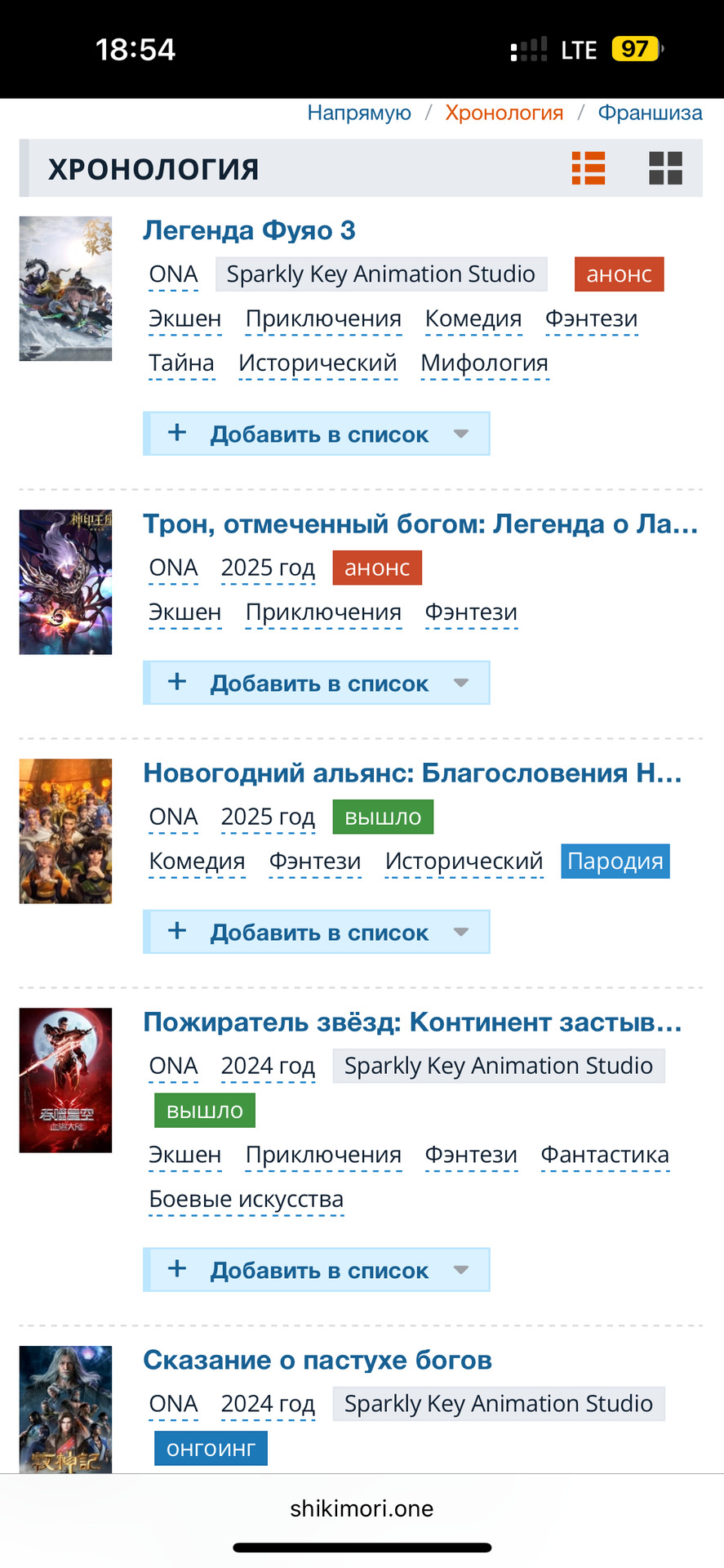Open Сказание о пастухе богов title
724x1568 pixels.
click(318, 1360)
